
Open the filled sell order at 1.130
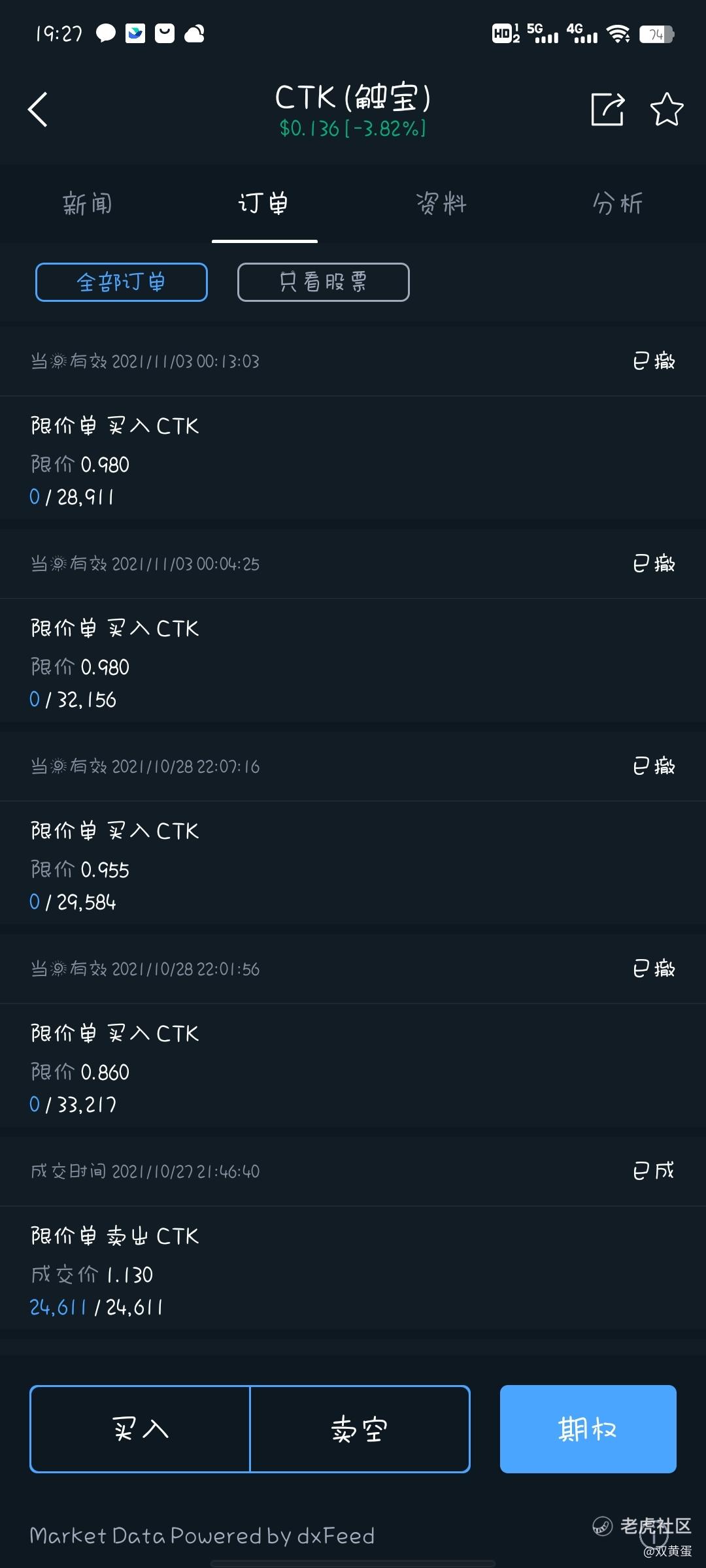pos(353,1270)
